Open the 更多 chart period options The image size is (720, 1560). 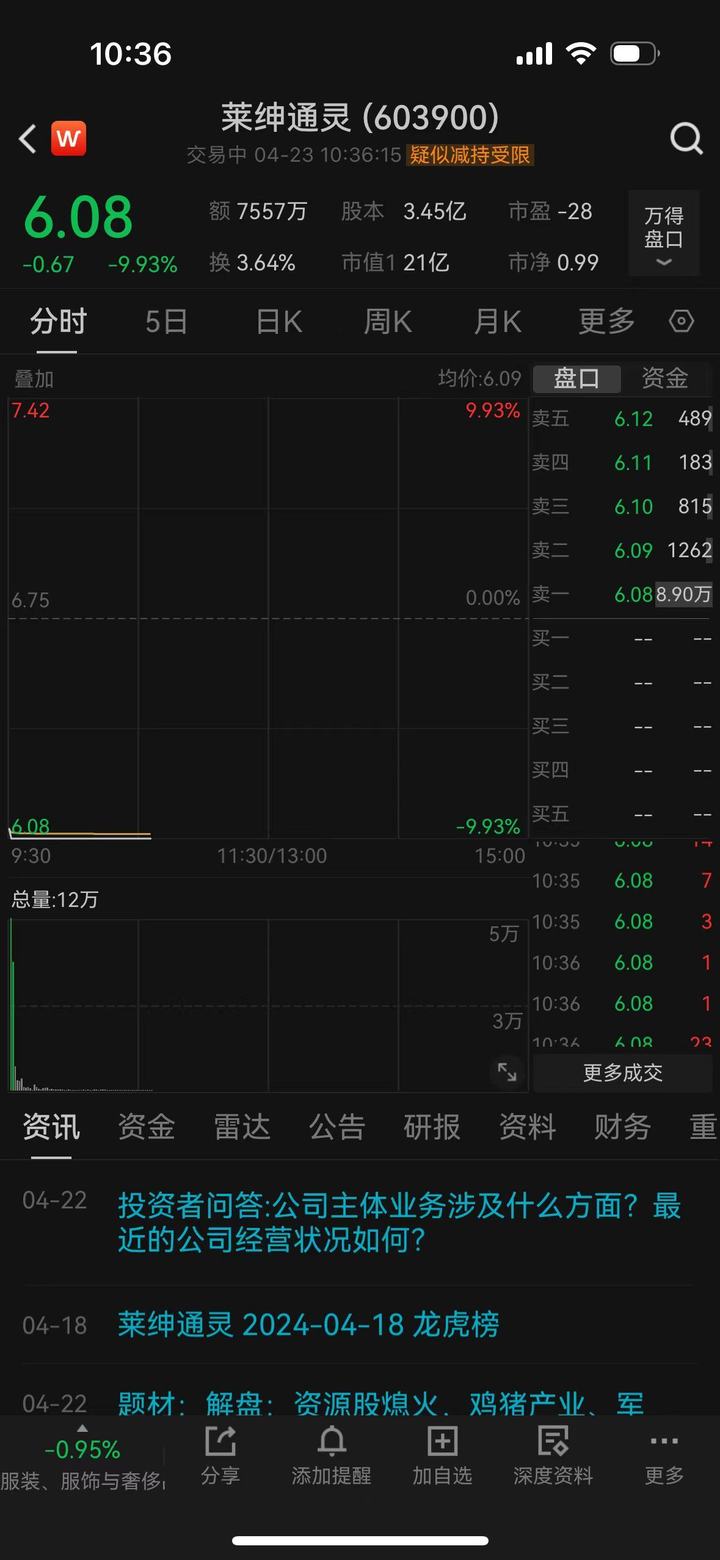pos(606,321)
